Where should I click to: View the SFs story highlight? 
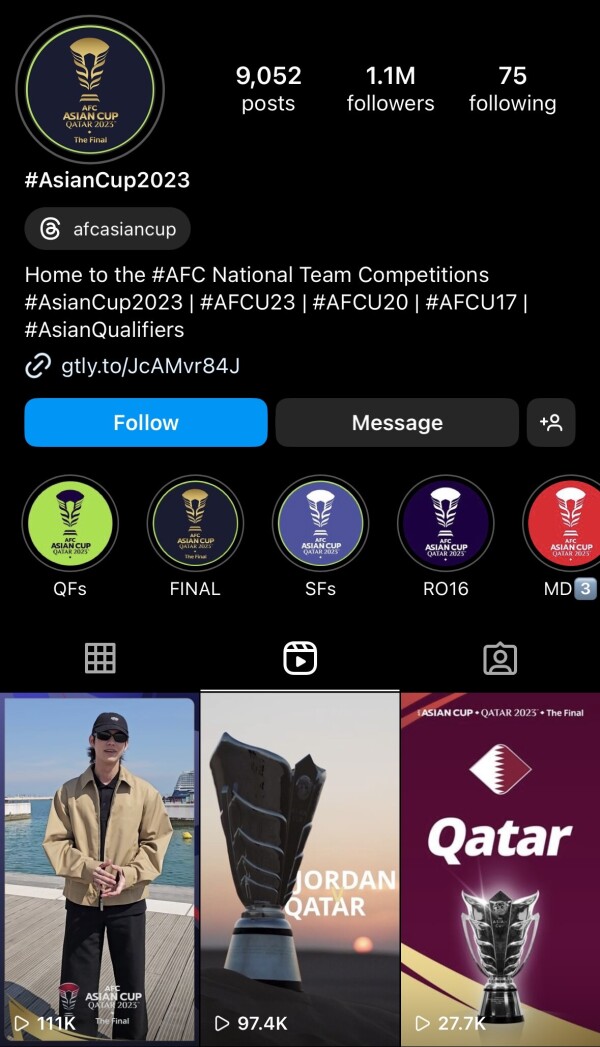click(x=320, y=524)
